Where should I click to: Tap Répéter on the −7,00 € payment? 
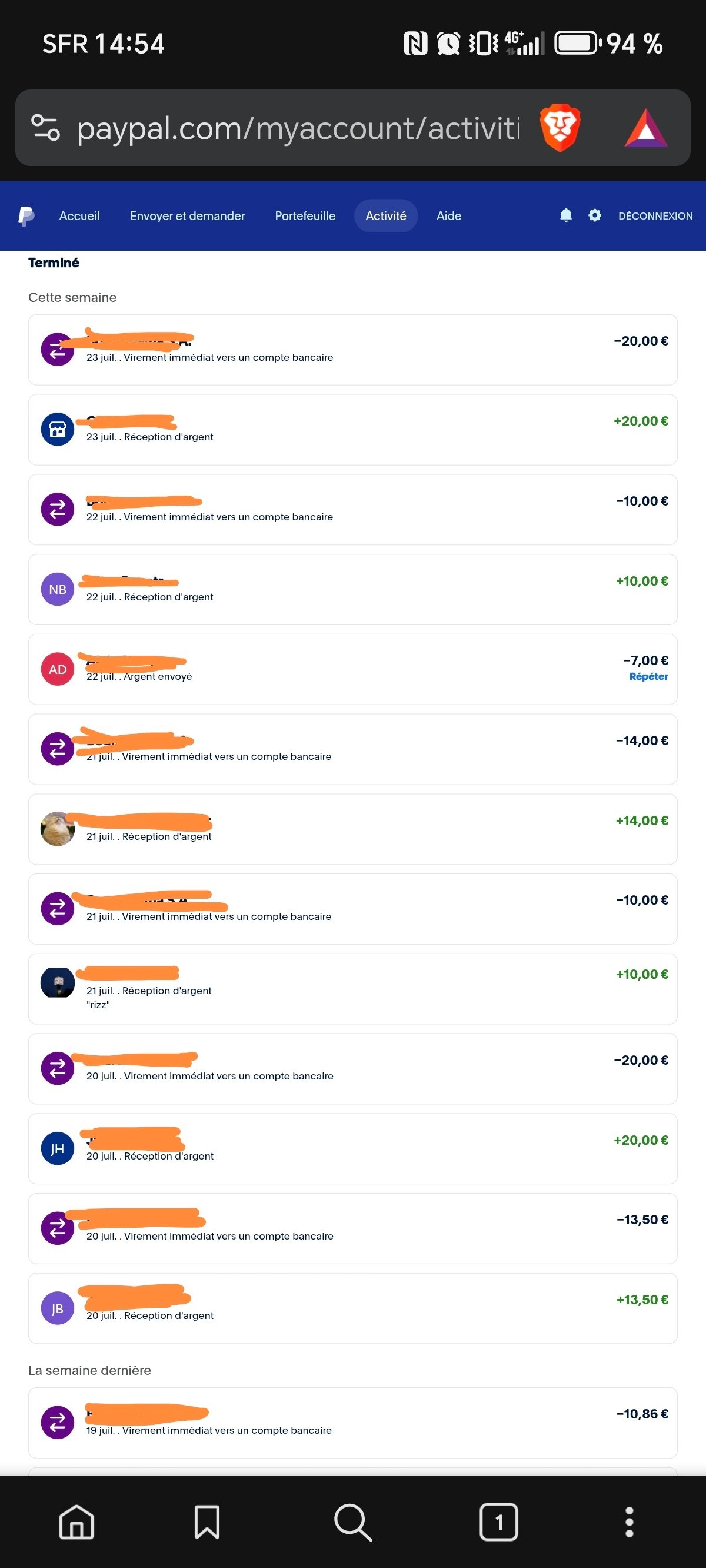coord(648,676)
